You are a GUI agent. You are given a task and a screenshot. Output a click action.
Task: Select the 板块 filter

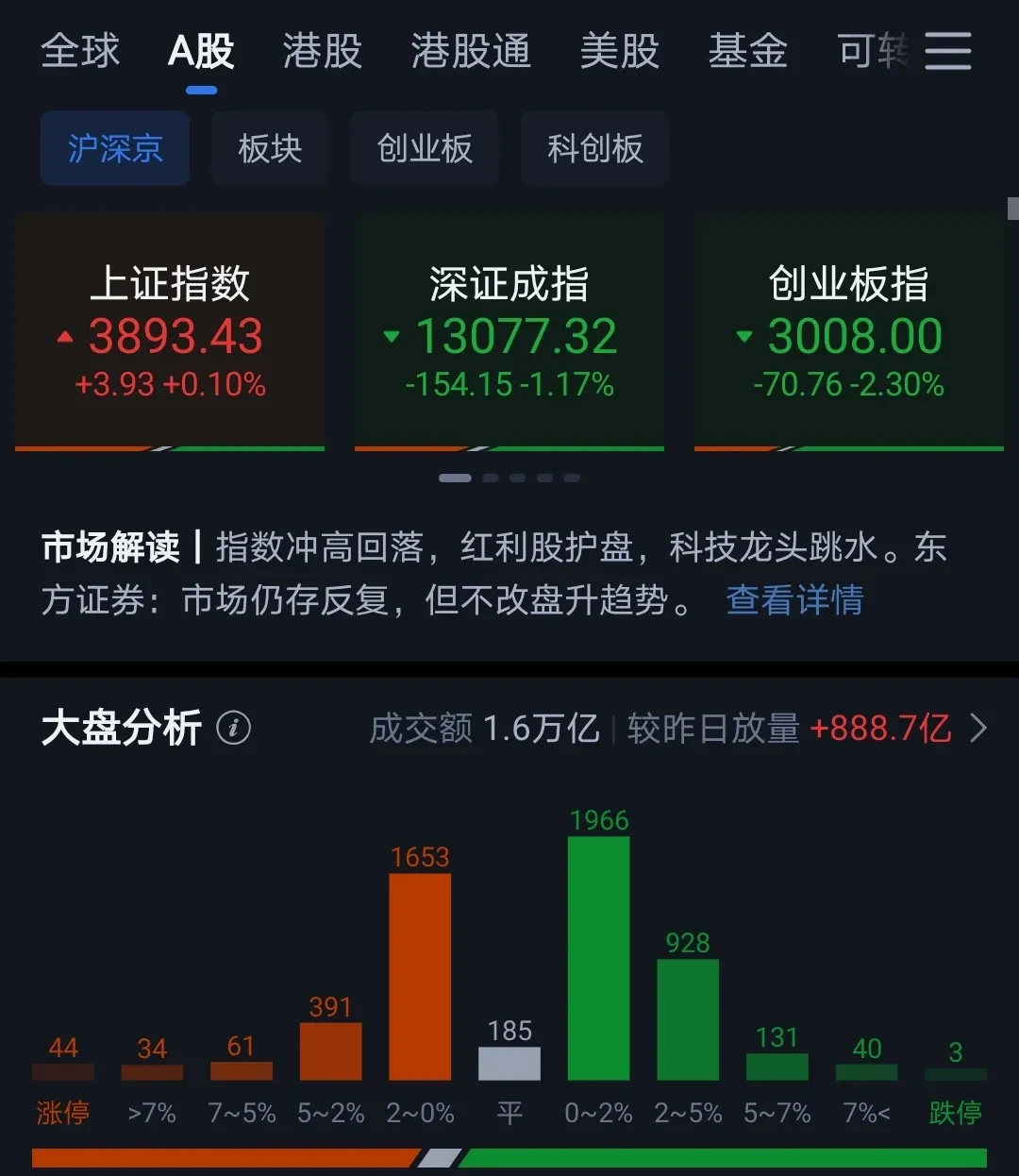coord(270,148)
